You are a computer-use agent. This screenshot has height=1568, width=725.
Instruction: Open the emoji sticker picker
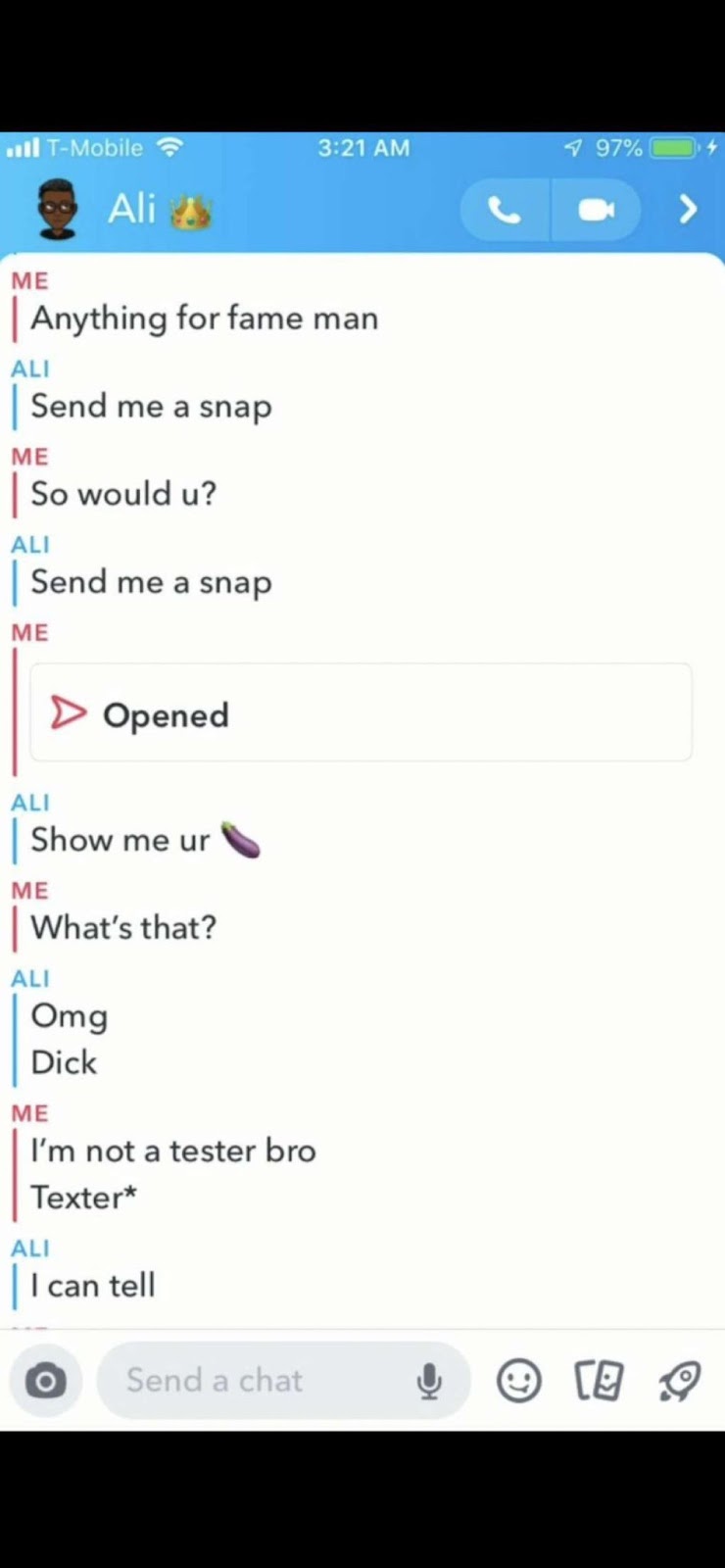coord(518,1382)
